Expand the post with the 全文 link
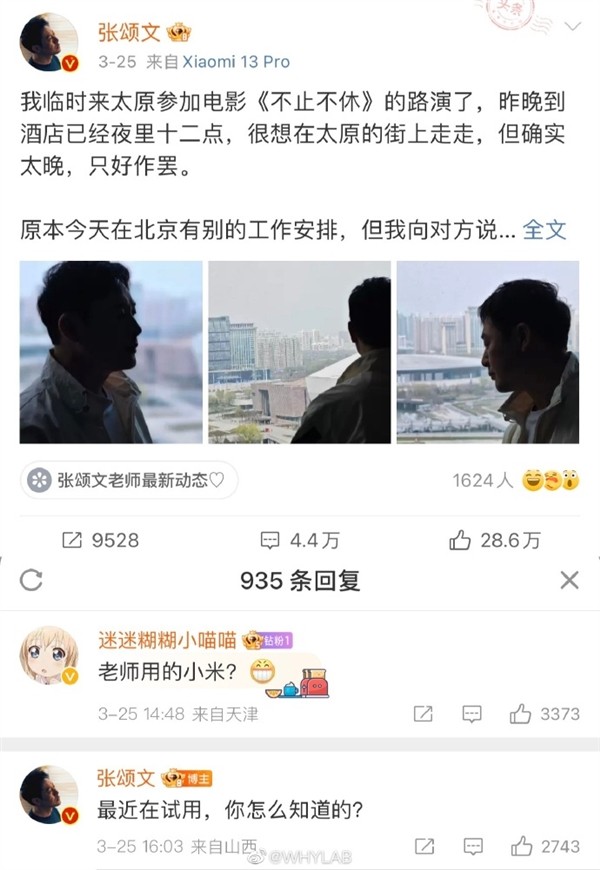This screenshot has height=870, width=600. click(545, 229)
